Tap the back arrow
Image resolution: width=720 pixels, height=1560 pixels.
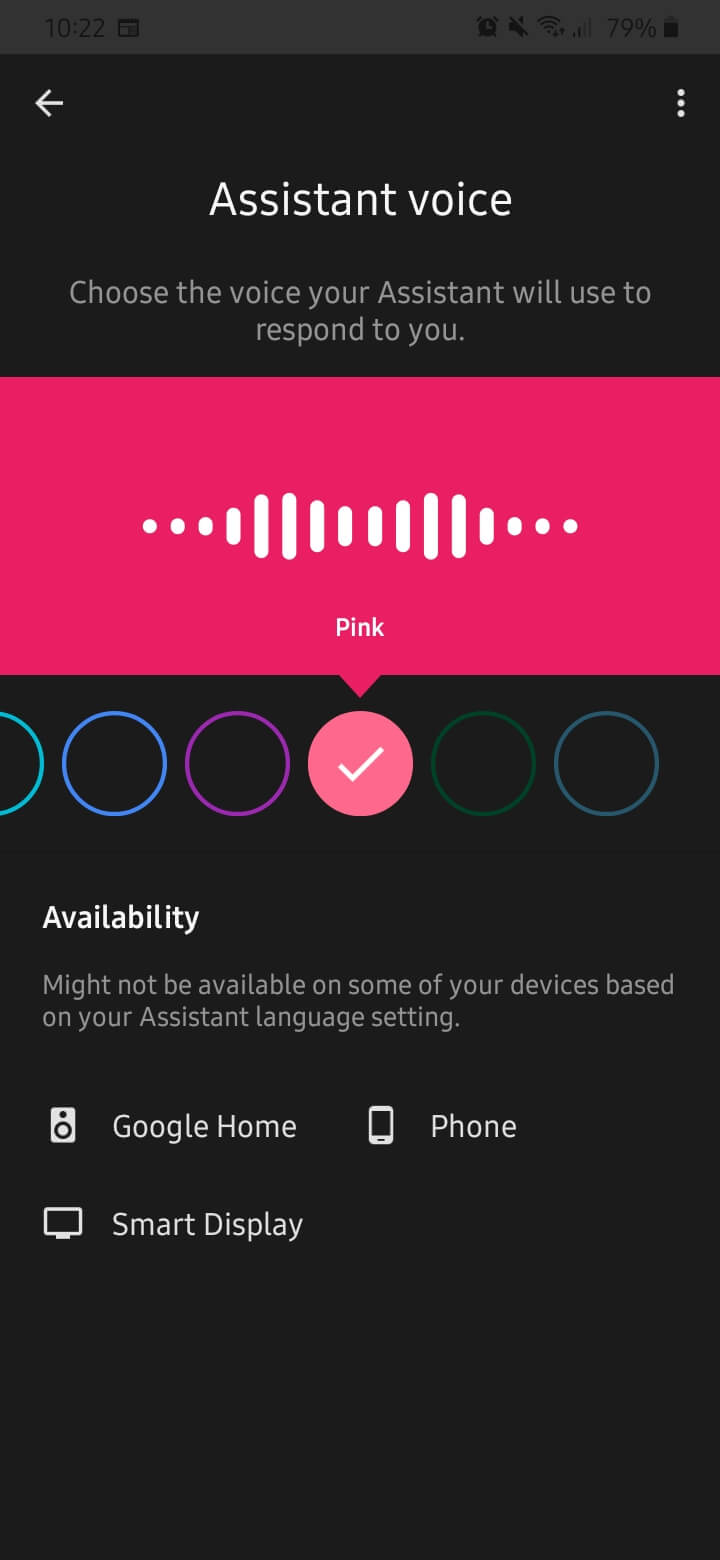49,103
